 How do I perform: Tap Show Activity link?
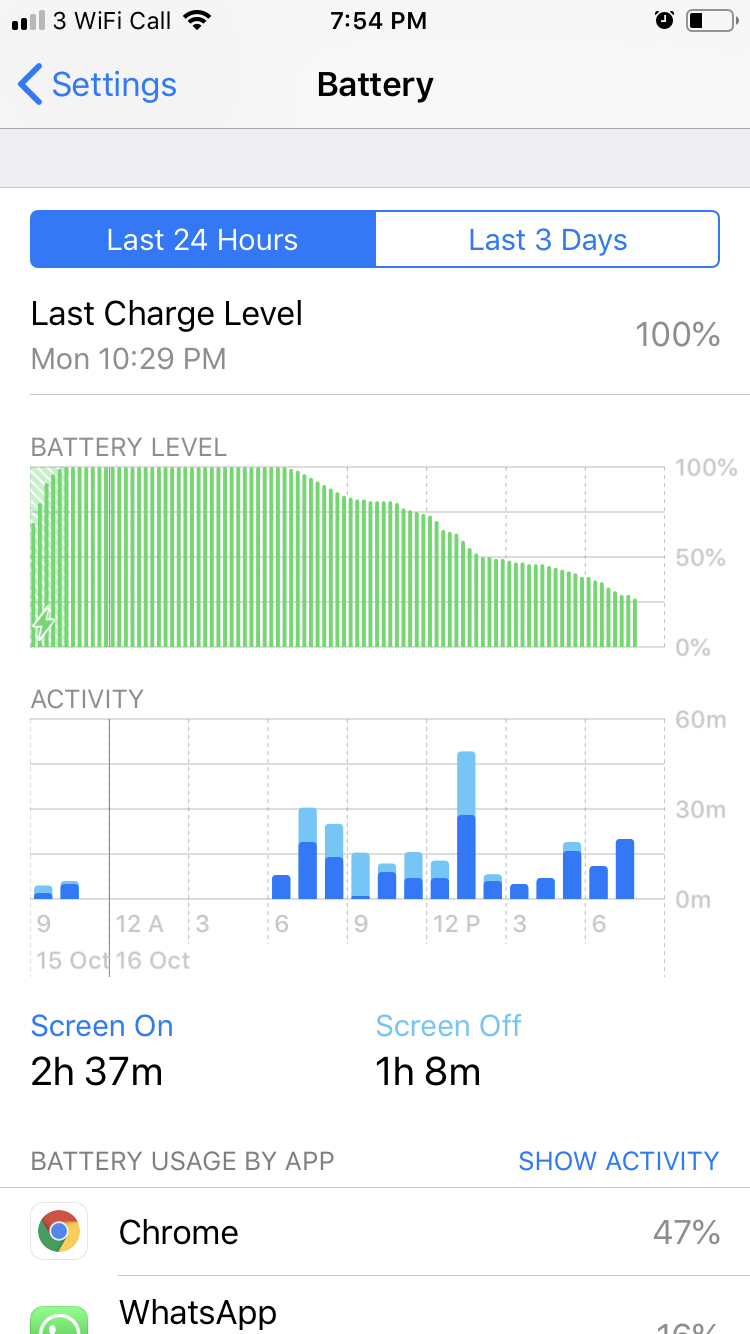click(x=618, y=1161)
